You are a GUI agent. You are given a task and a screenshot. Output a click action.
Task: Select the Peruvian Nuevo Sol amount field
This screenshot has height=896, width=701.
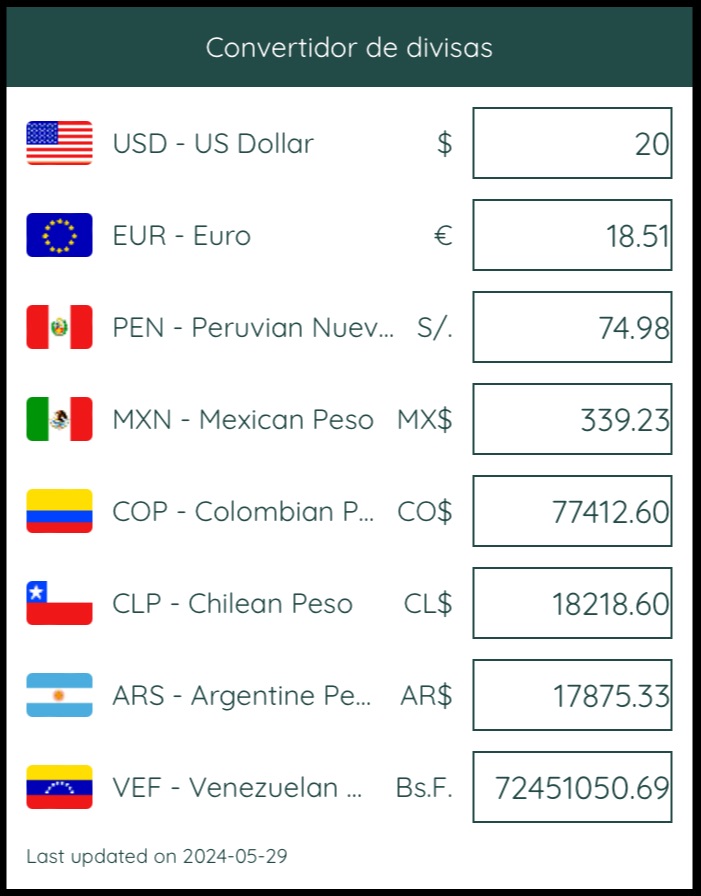[572, 327]
